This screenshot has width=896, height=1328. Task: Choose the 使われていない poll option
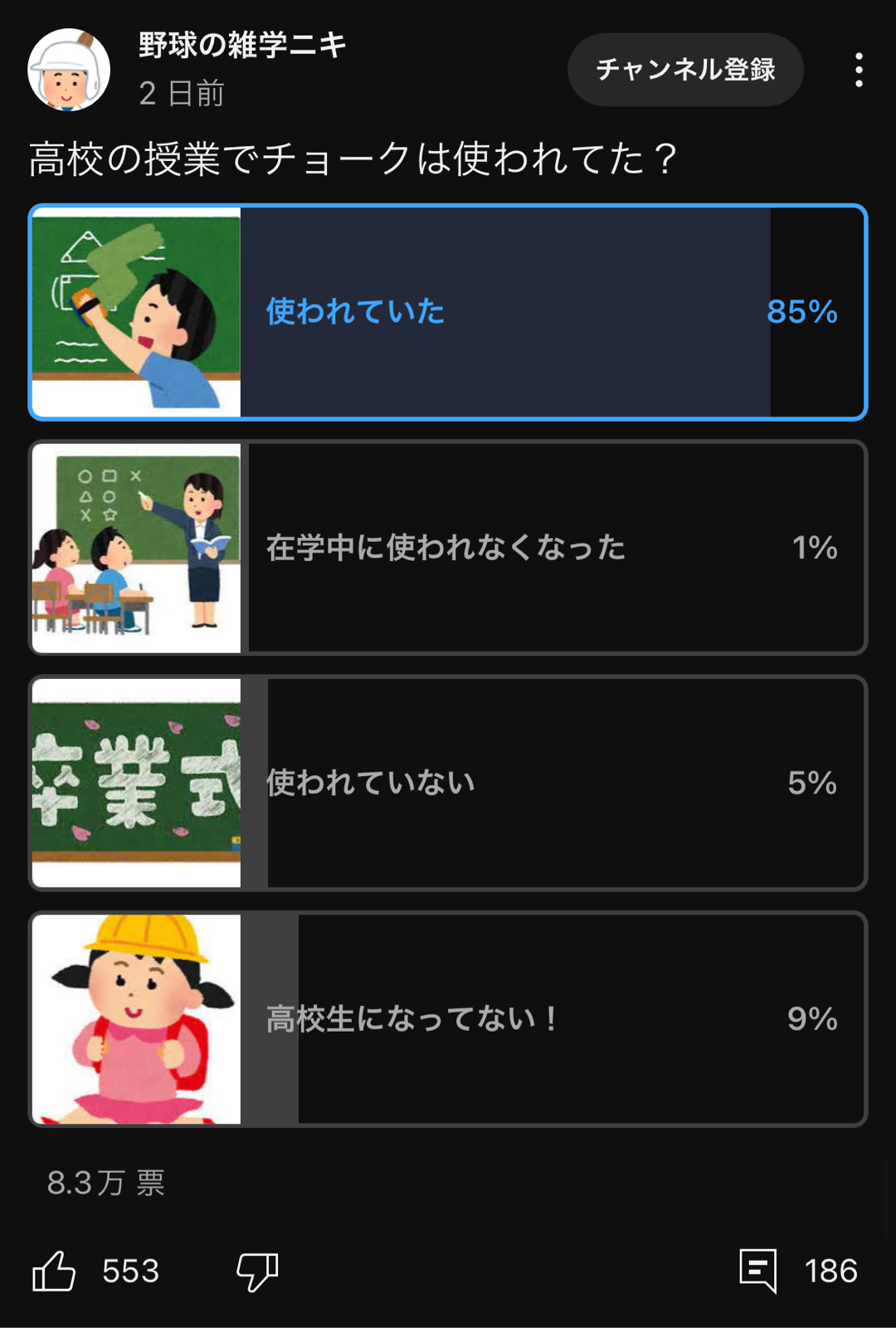pos(448,783)
